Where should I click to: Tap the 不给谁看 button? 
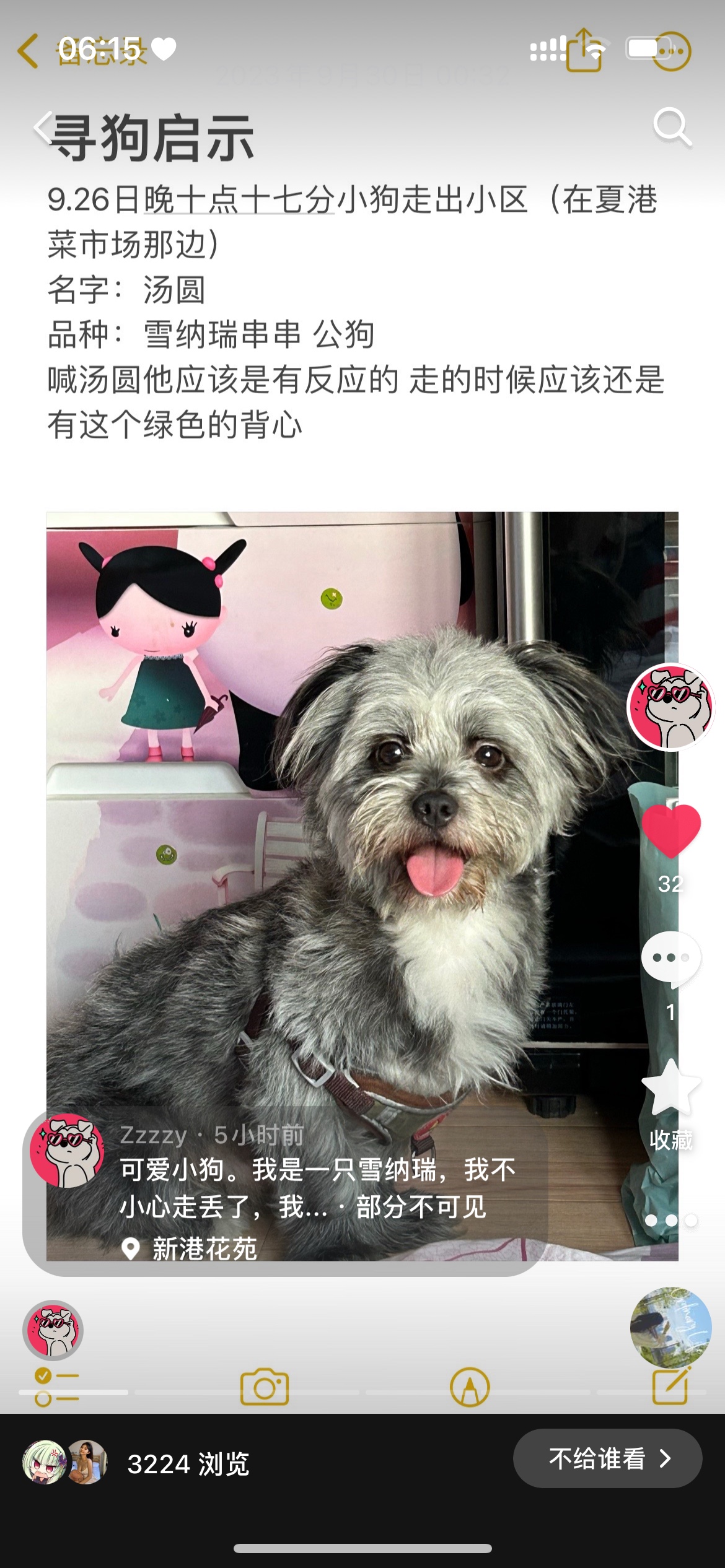pos(607,1459)
